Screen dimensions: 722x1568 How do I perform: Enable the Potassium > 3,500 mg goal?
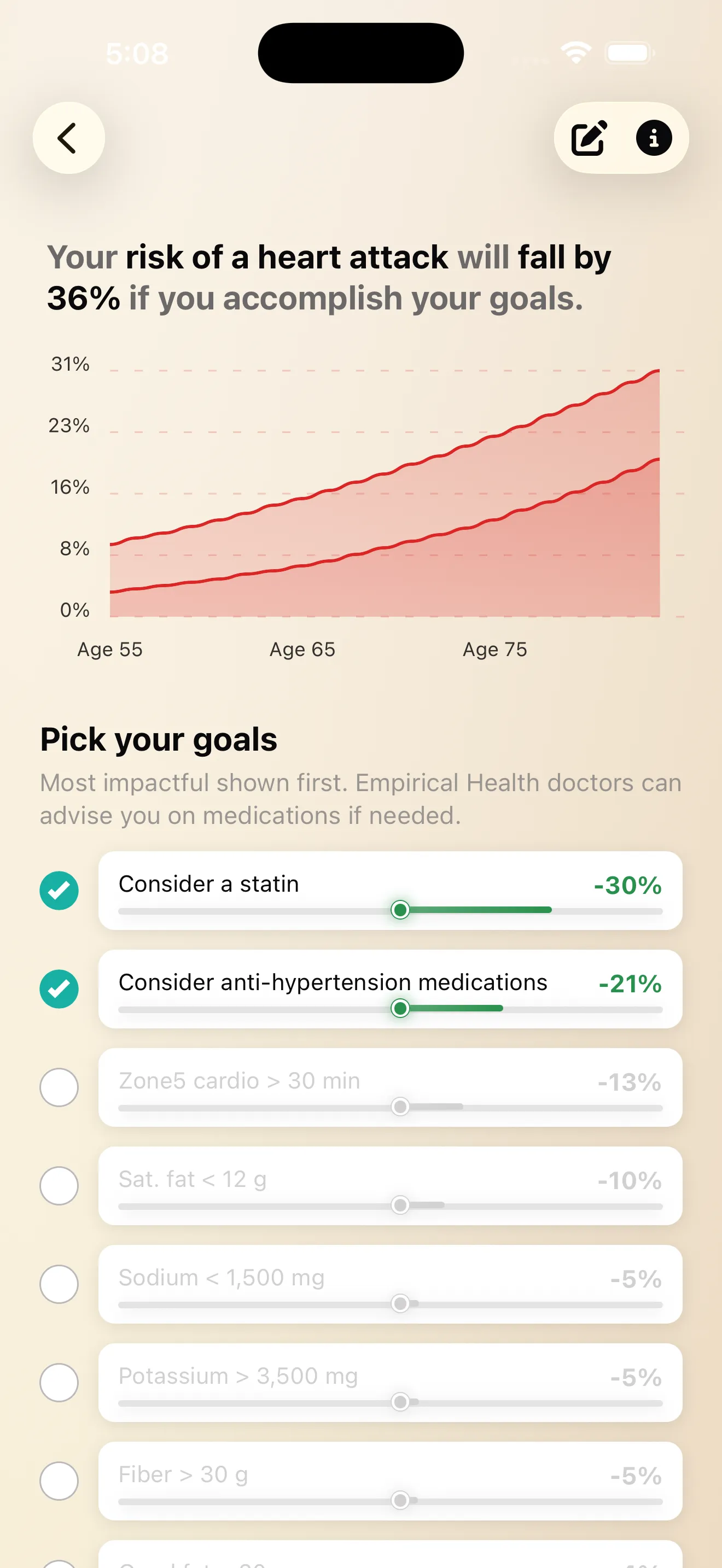(59, 1383)
